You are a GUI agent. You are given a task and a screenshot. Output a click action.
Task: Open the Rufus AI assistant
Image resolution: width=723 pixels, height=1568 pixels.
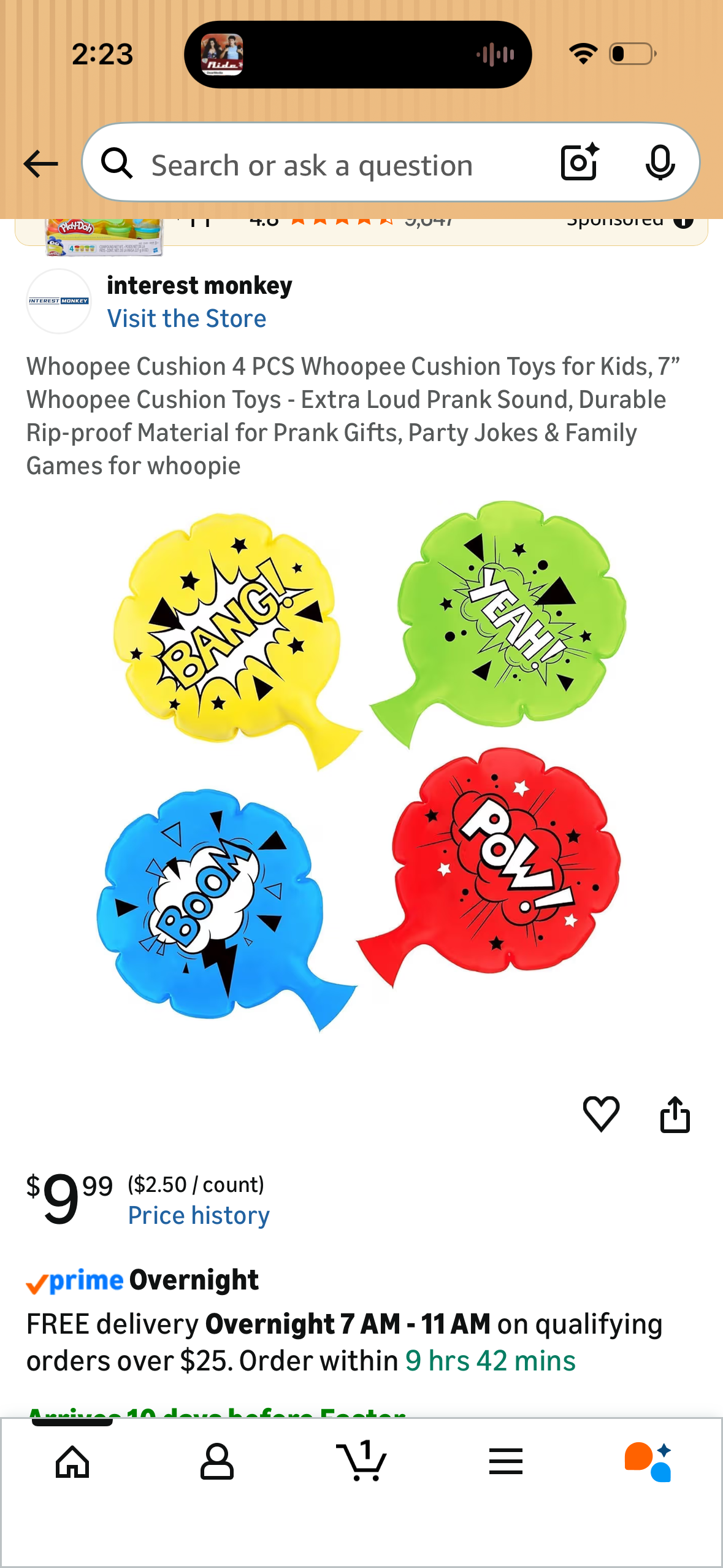649,1461
